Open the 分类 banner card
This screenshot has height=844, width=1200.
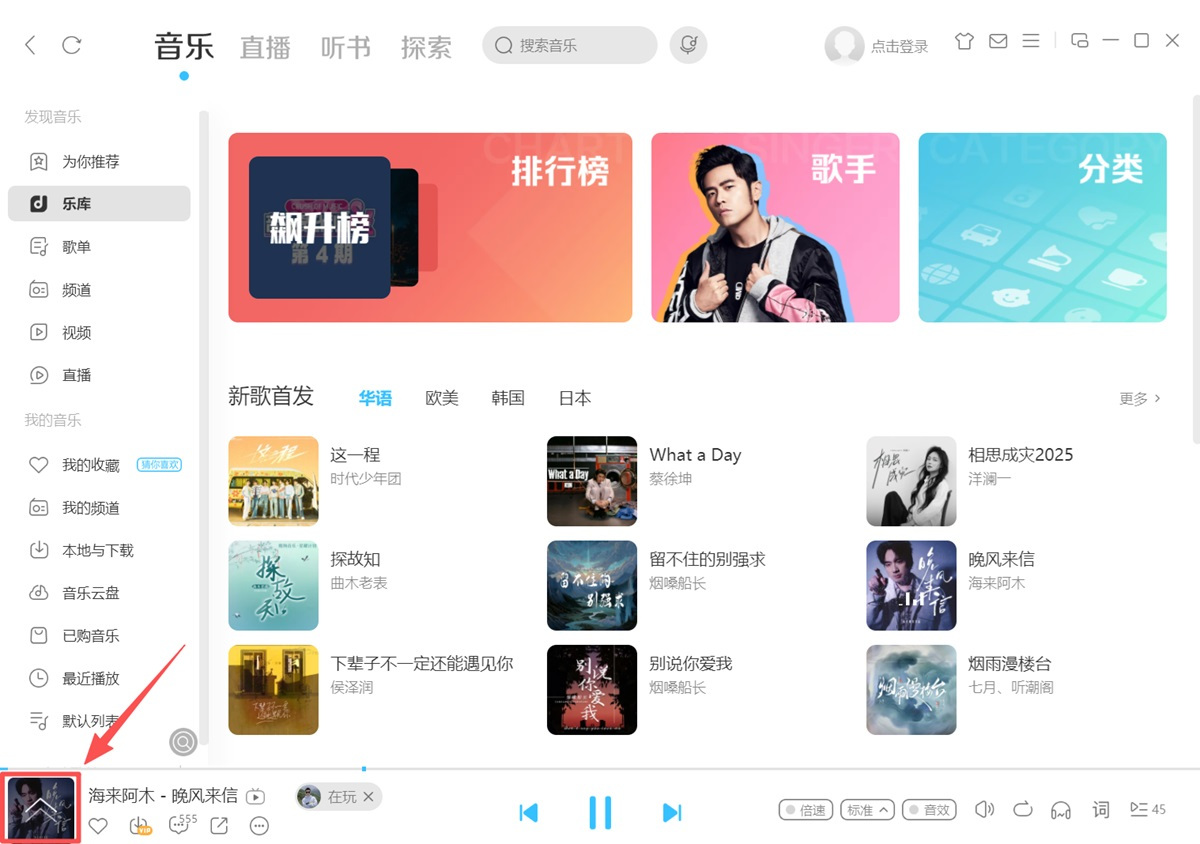click(1042, 227)
